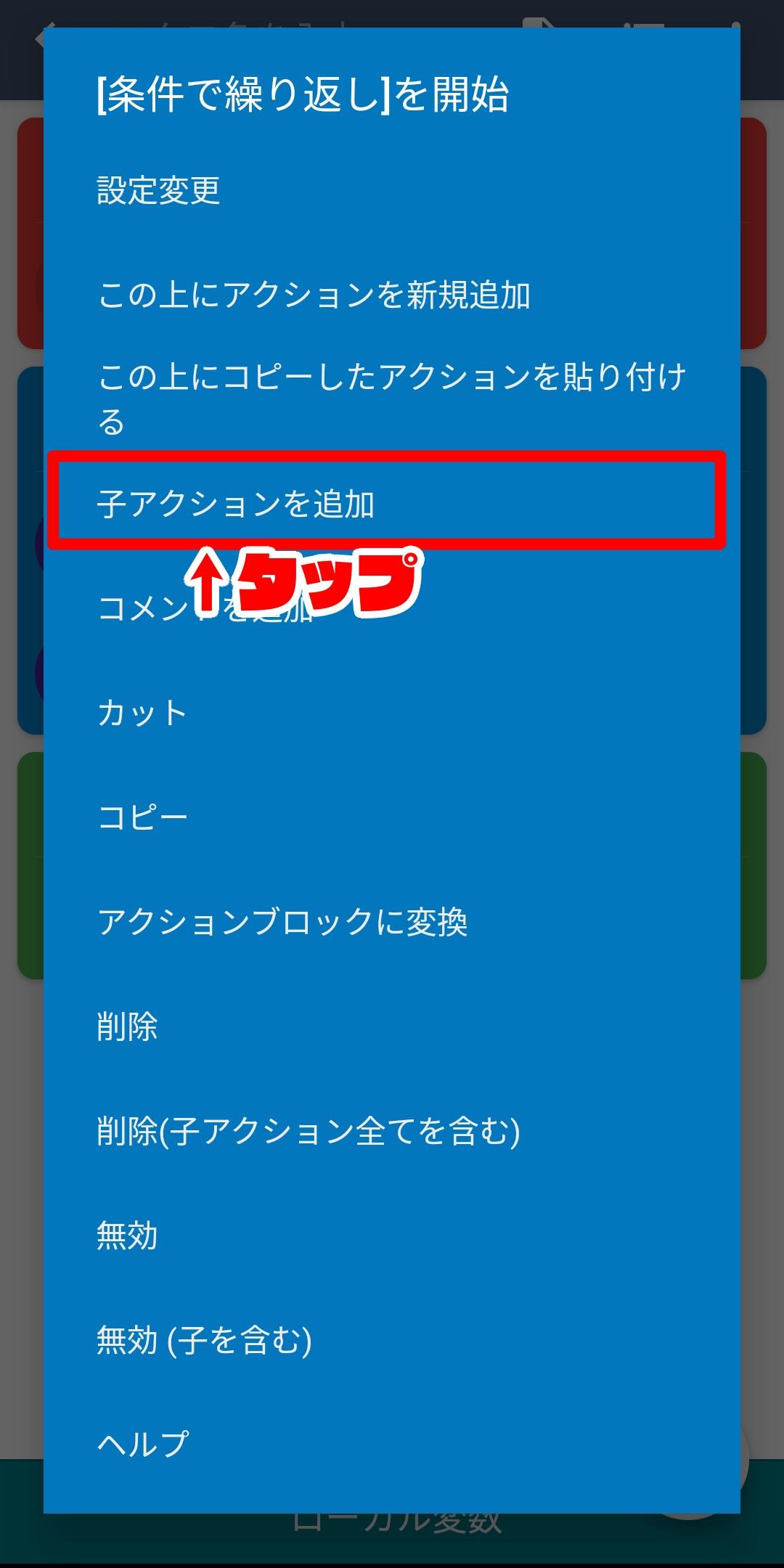Select この上にアクションを新規追加
Viewport: 784px width, 1568px height.
(392, 295)
